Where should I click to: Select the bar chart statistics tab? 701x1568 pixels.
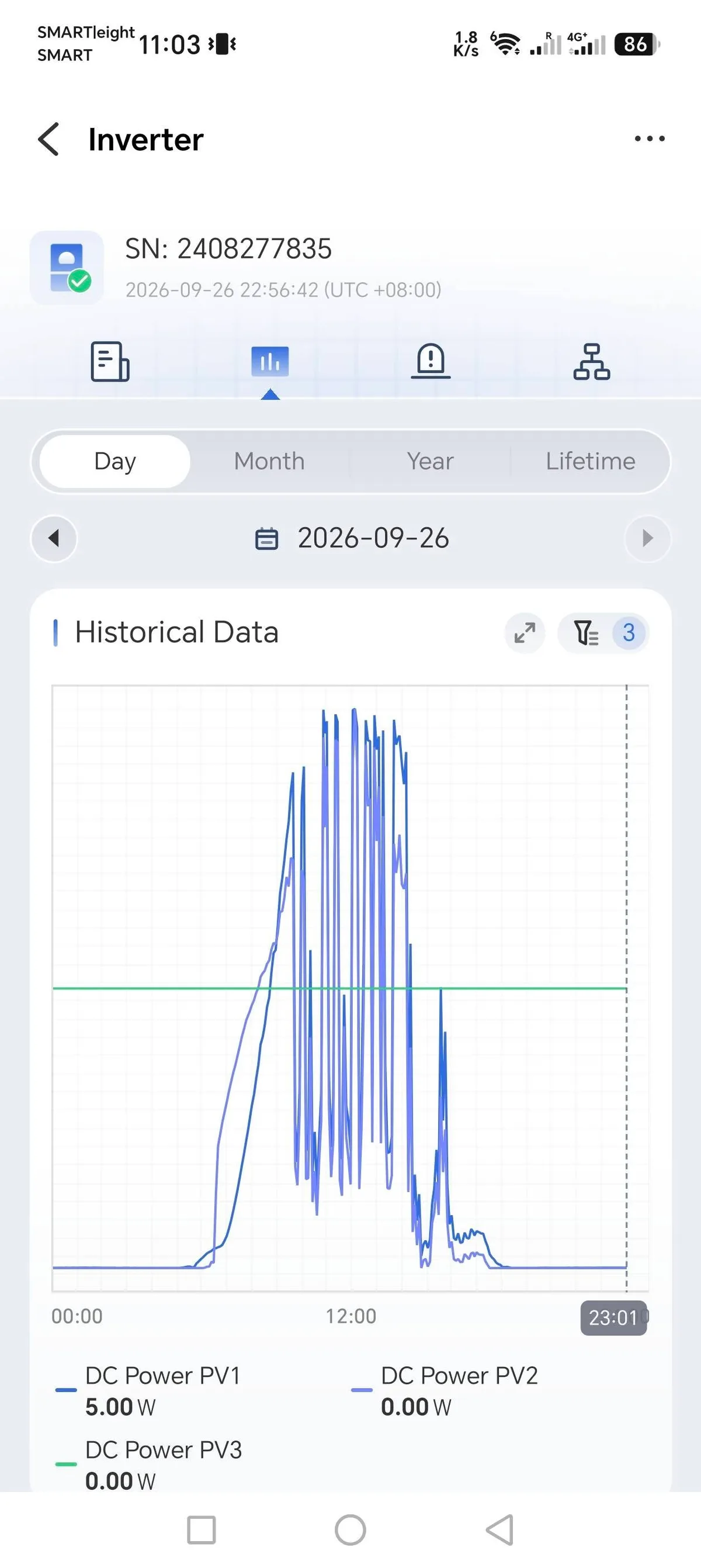(x=269, y=362)
